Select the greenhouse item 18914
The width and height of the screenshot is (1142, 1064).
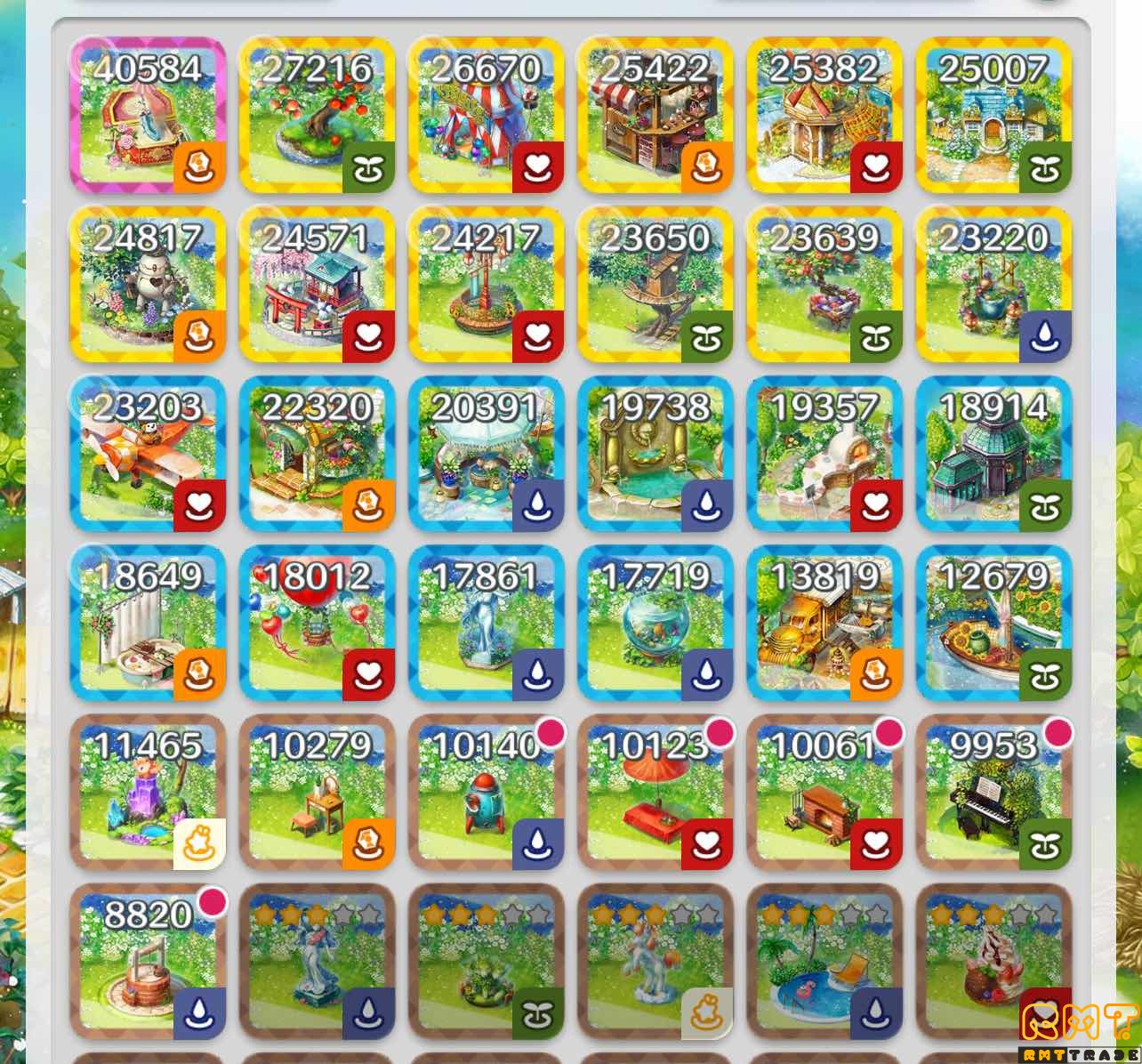click(993, 454)
